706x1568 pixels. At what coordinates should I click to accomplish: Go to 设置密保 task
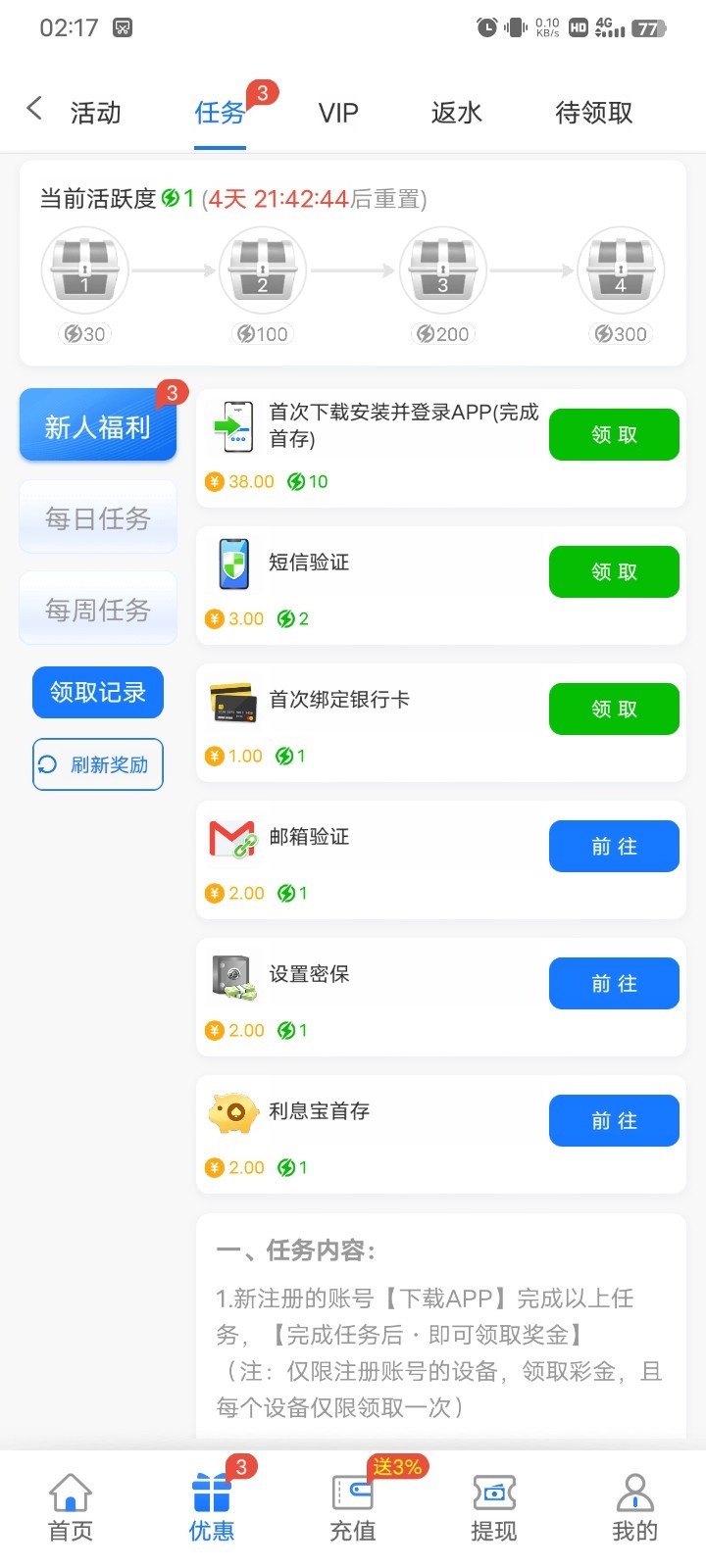[x=614, y=983]
